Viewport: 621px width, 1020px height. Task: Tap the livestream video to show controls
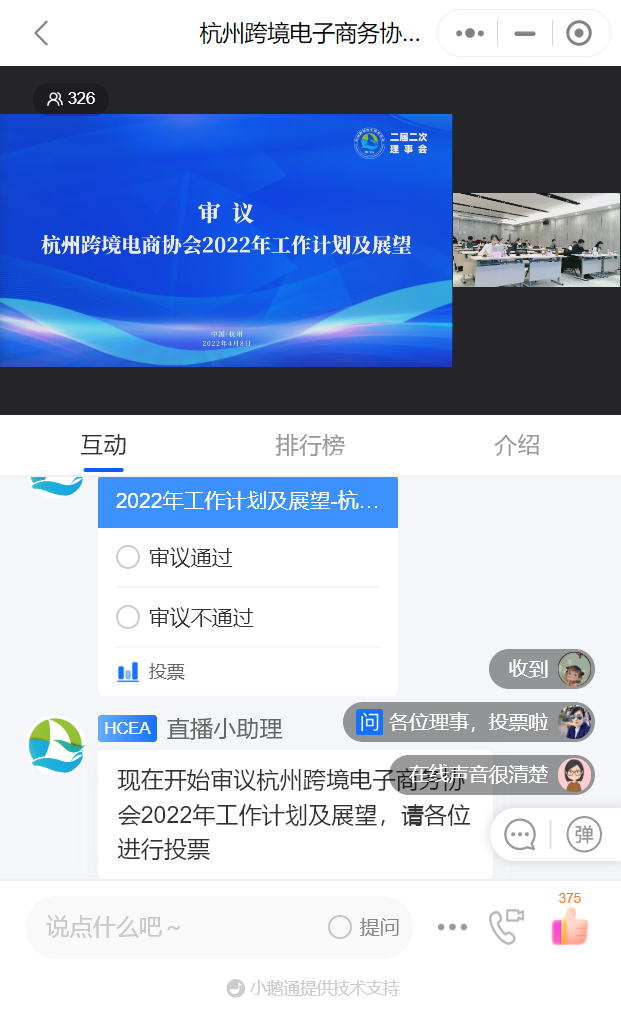tap(226, 240)
